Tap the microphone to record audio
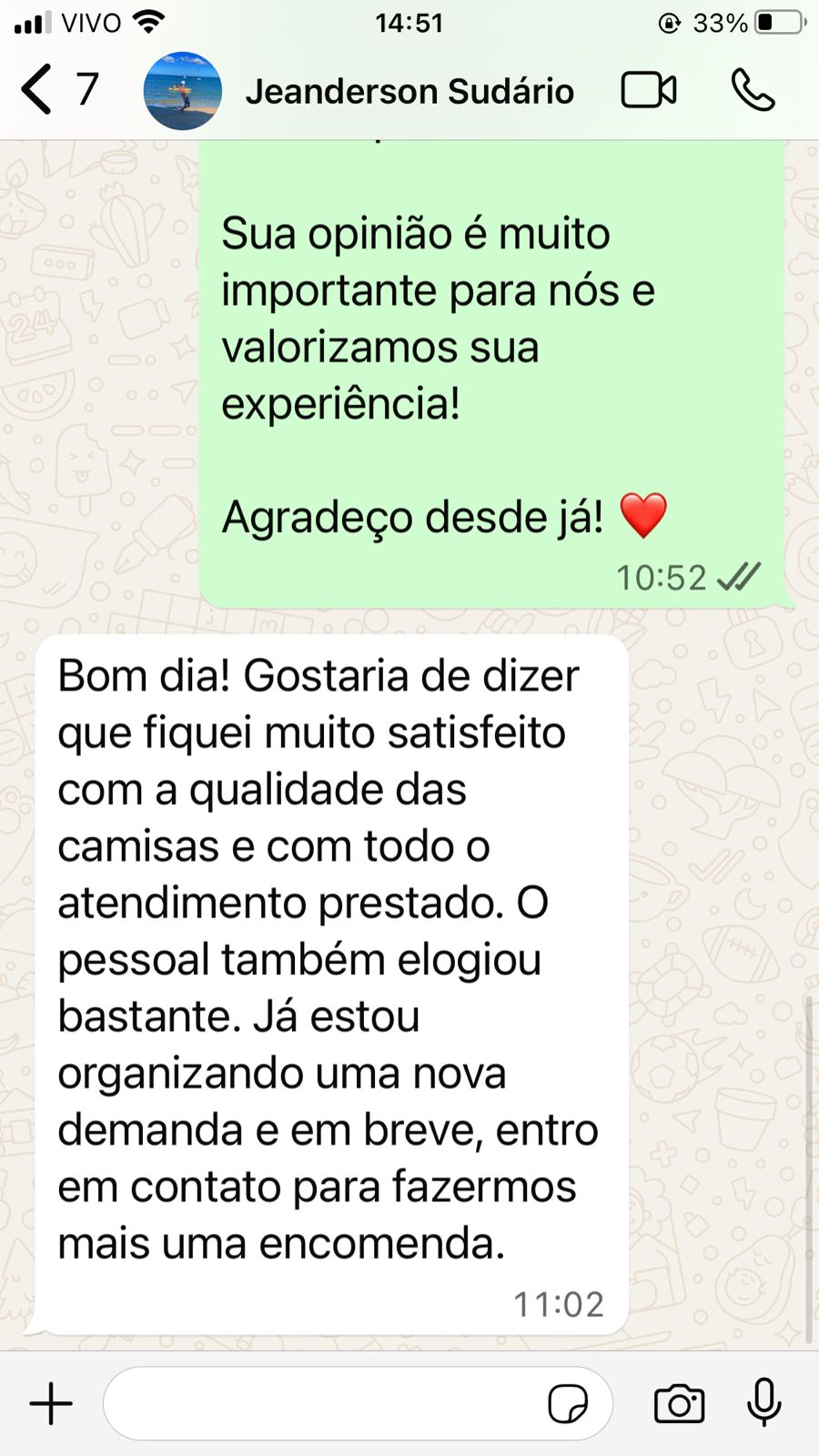Screen dimensions: 819x1456 coord(763,1401)
